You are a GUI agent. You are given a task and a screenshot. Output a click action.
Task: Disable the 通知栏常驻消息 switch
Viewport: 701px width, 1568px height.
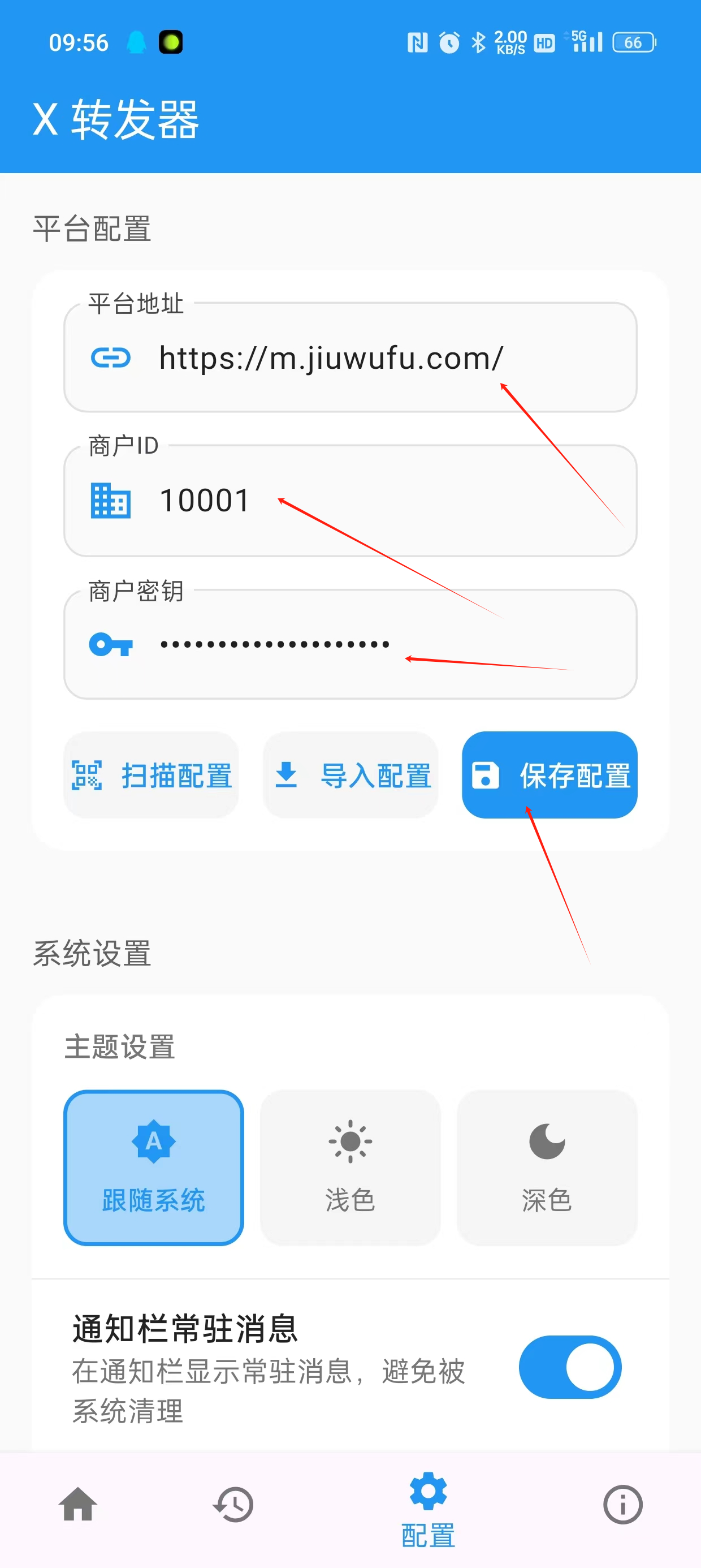pyautogui.click(x=570, y=1367)
